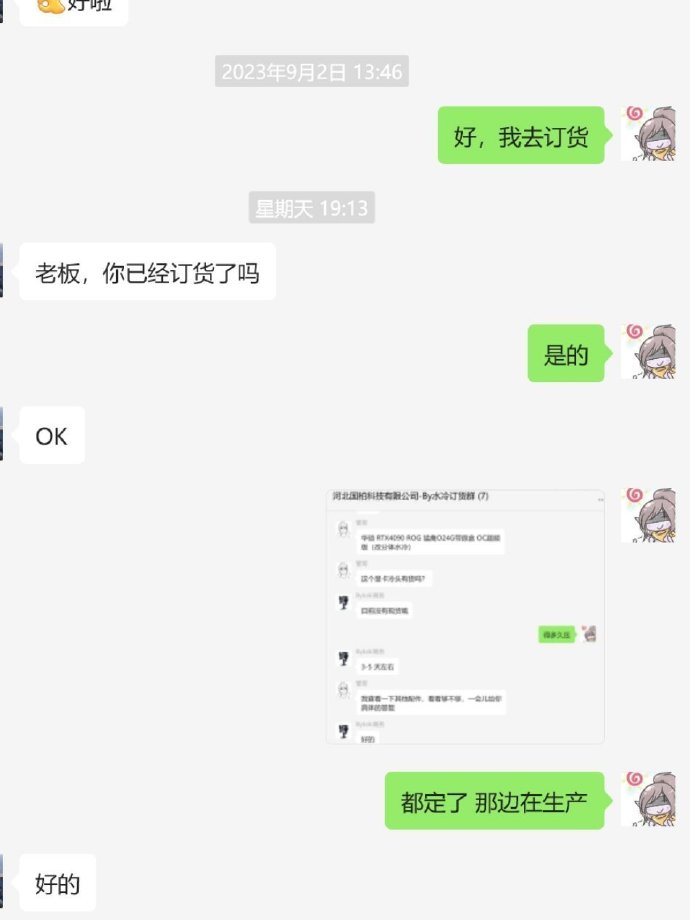Open the profile avatar next to "是的"
The width and height of the screenshot is (690, 920).
(x=647, y=352)
